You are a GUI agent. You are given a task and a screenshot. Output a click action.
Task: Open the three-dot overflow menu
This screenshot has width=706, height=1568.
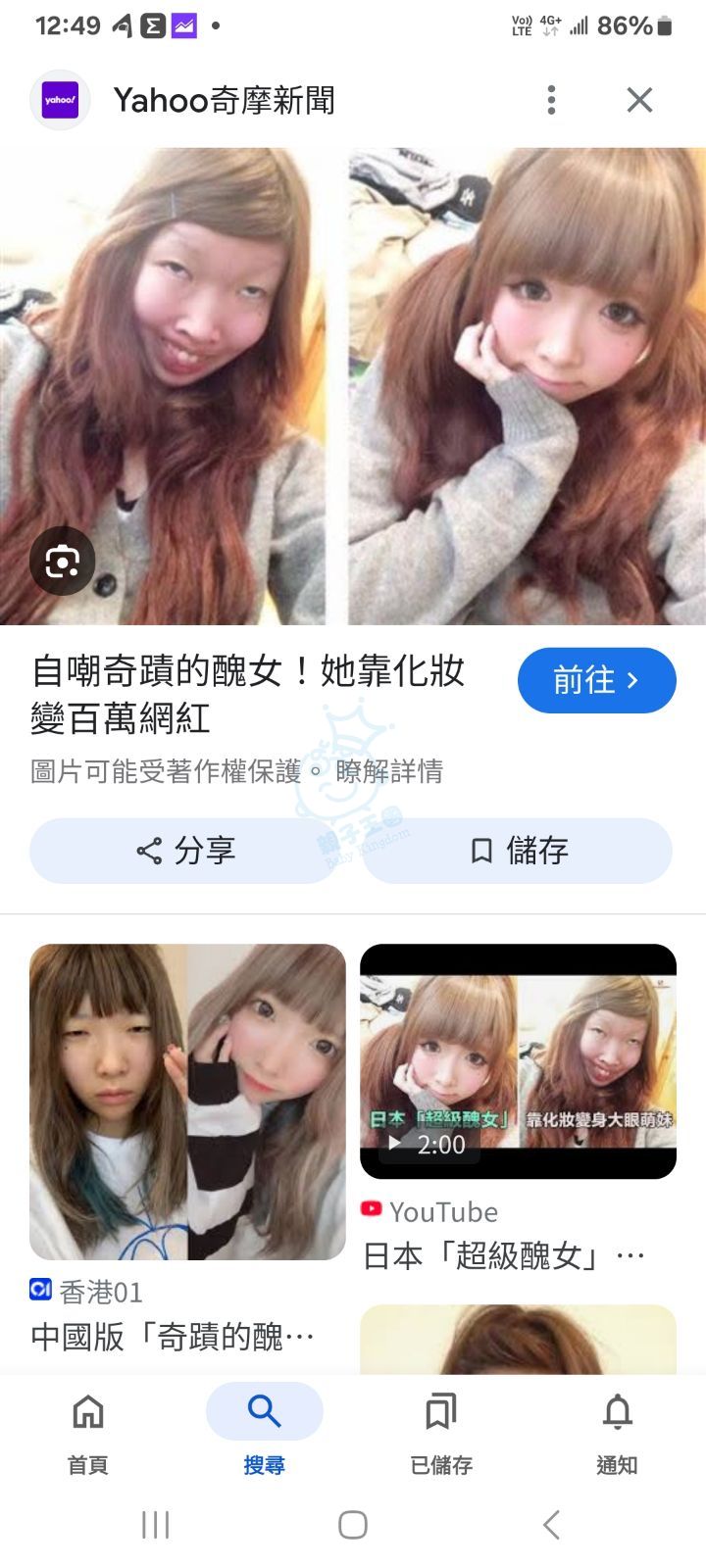pyautogui.click(x=551, y=99)
